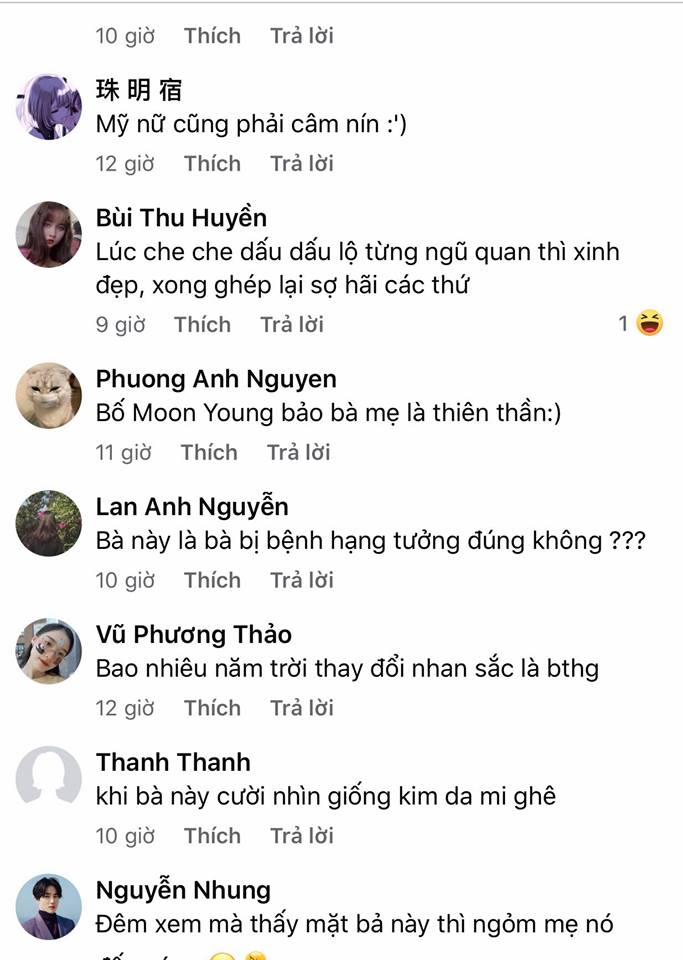Open Nguyễn Nhung's profile name
This screenshot has width=683, height=960.
tap(183, 890)
